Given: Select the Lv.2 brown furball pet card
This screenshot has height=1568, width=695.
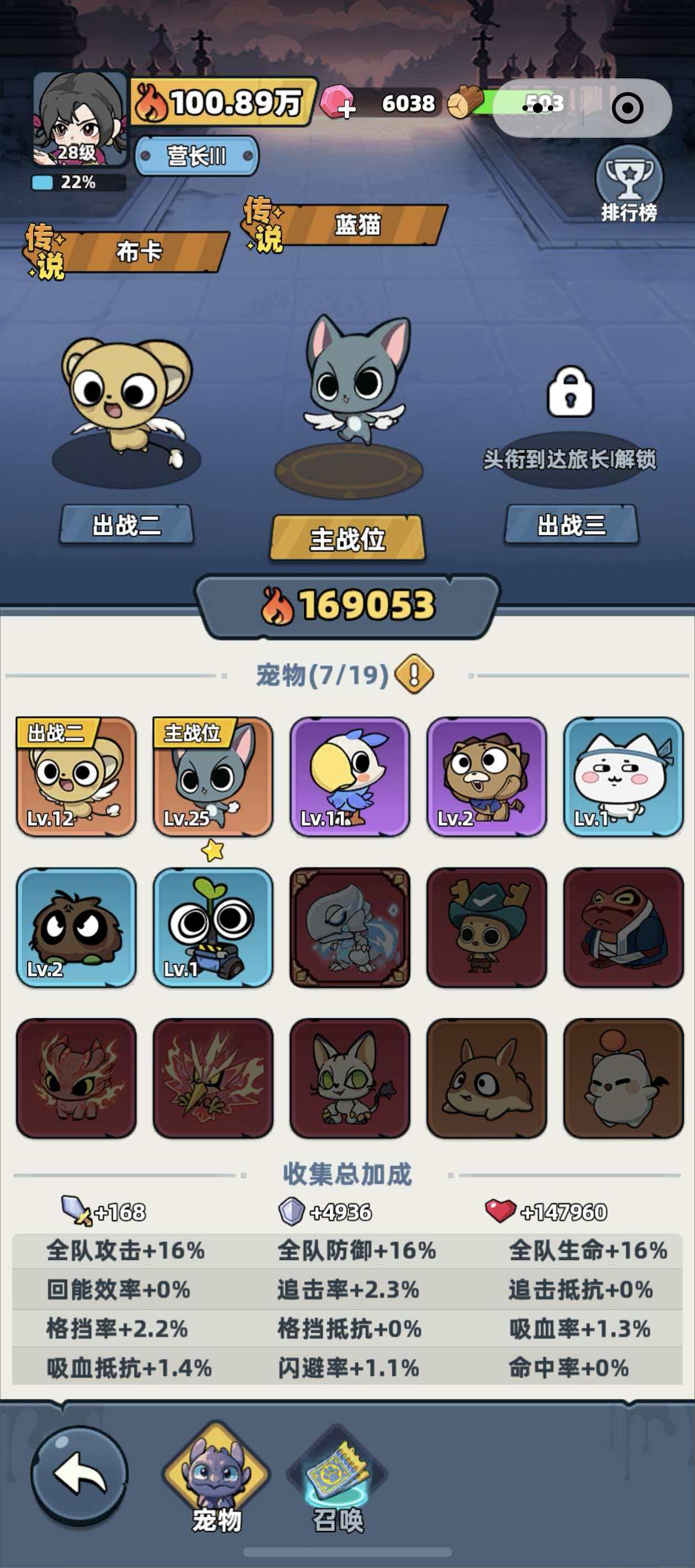Looking at the screenshot, I should [76, 927].
